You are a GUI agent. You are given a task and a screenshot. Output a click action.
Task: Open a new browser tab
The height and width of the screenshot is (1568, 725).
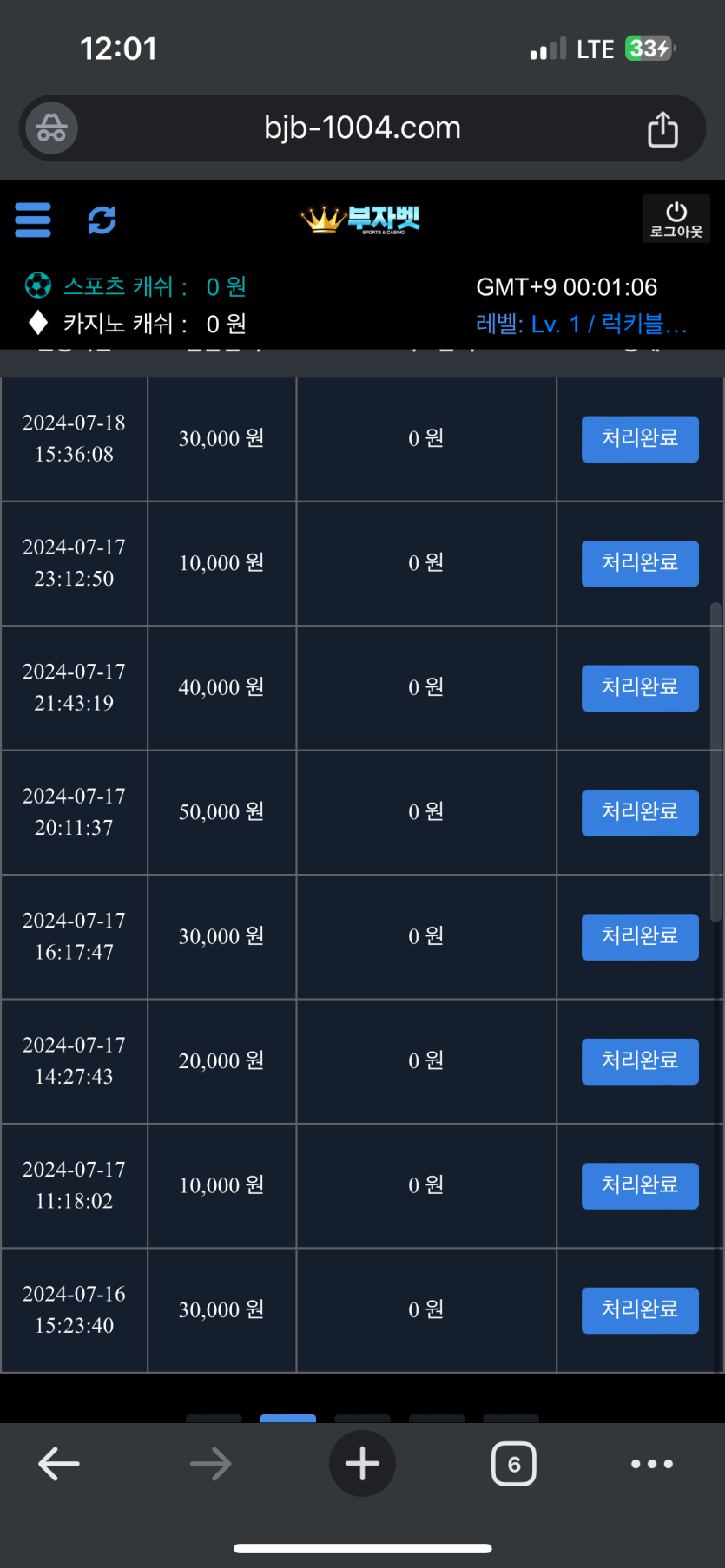point(362,1464)
